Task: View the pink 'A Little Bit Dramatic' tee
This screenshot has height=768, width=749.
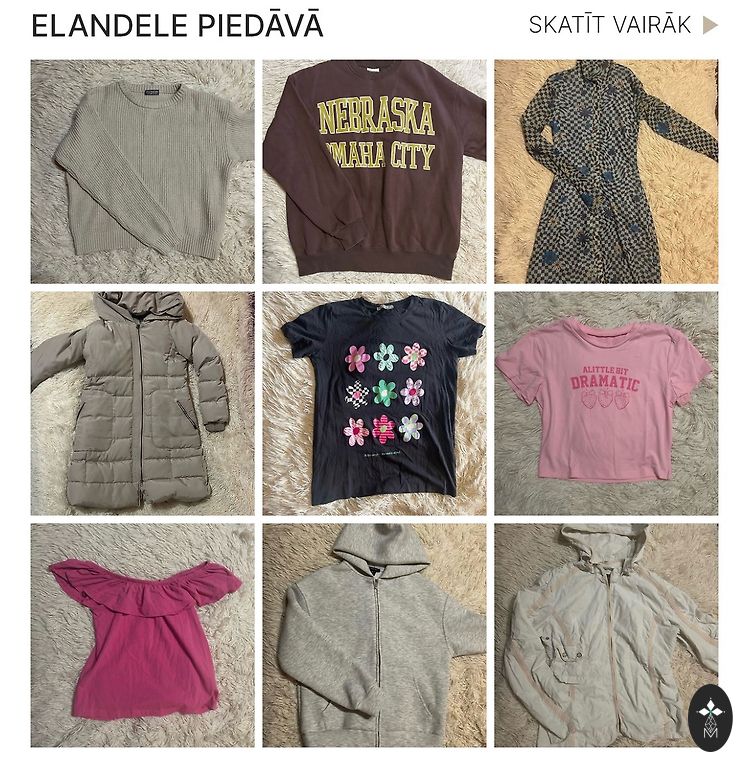Action: pyautogui.click(x=606, y=403)
